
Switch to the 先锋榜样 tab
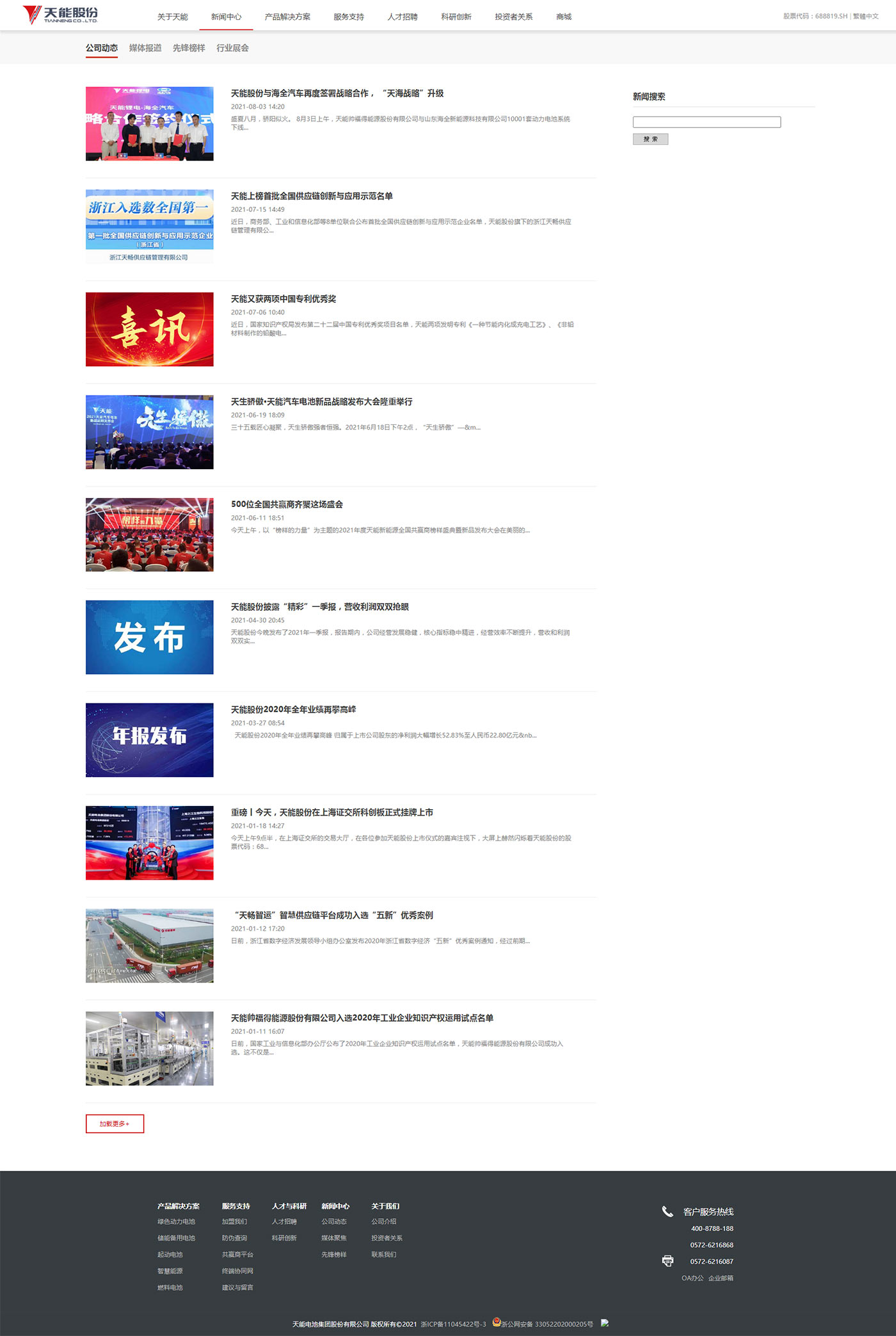189,48
